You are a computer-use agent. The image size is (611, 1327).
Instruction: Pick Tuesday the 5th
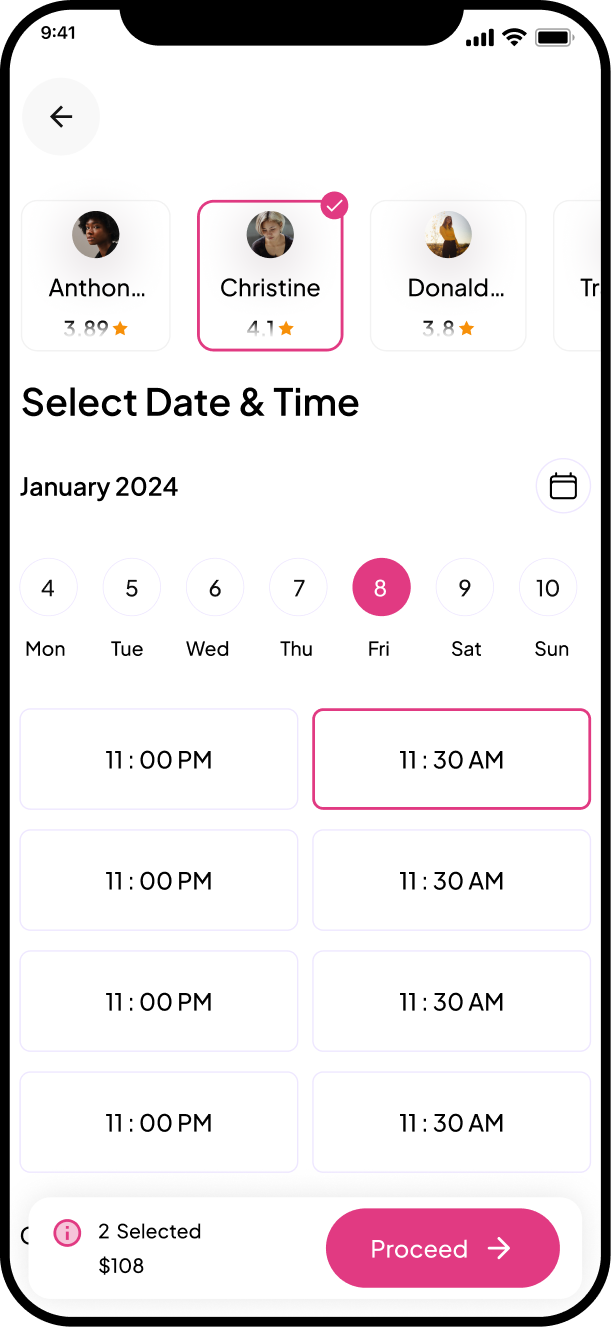[x=131, y=588]
